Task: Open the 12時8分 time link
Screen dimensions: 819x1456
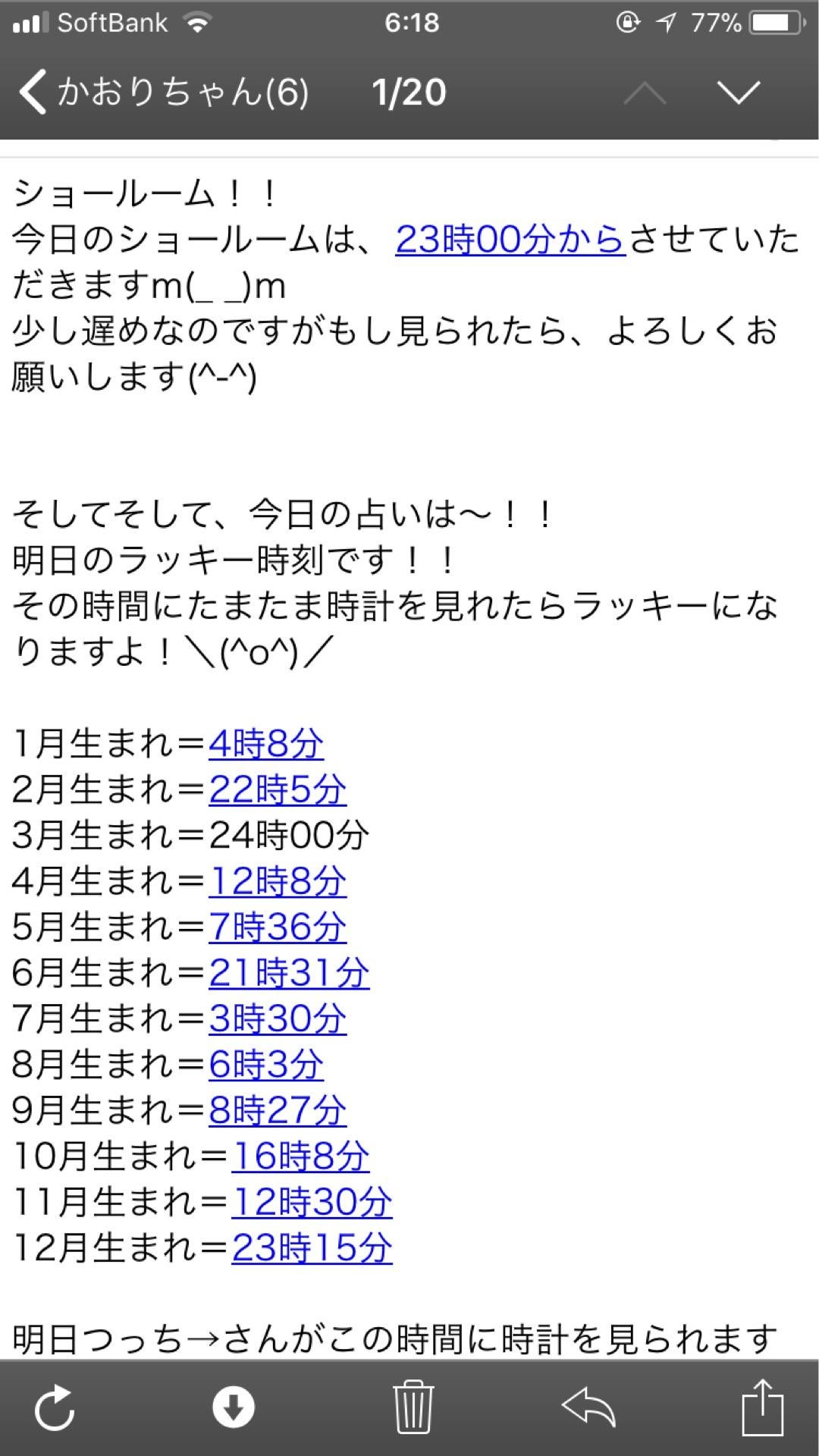Action: 277,882
